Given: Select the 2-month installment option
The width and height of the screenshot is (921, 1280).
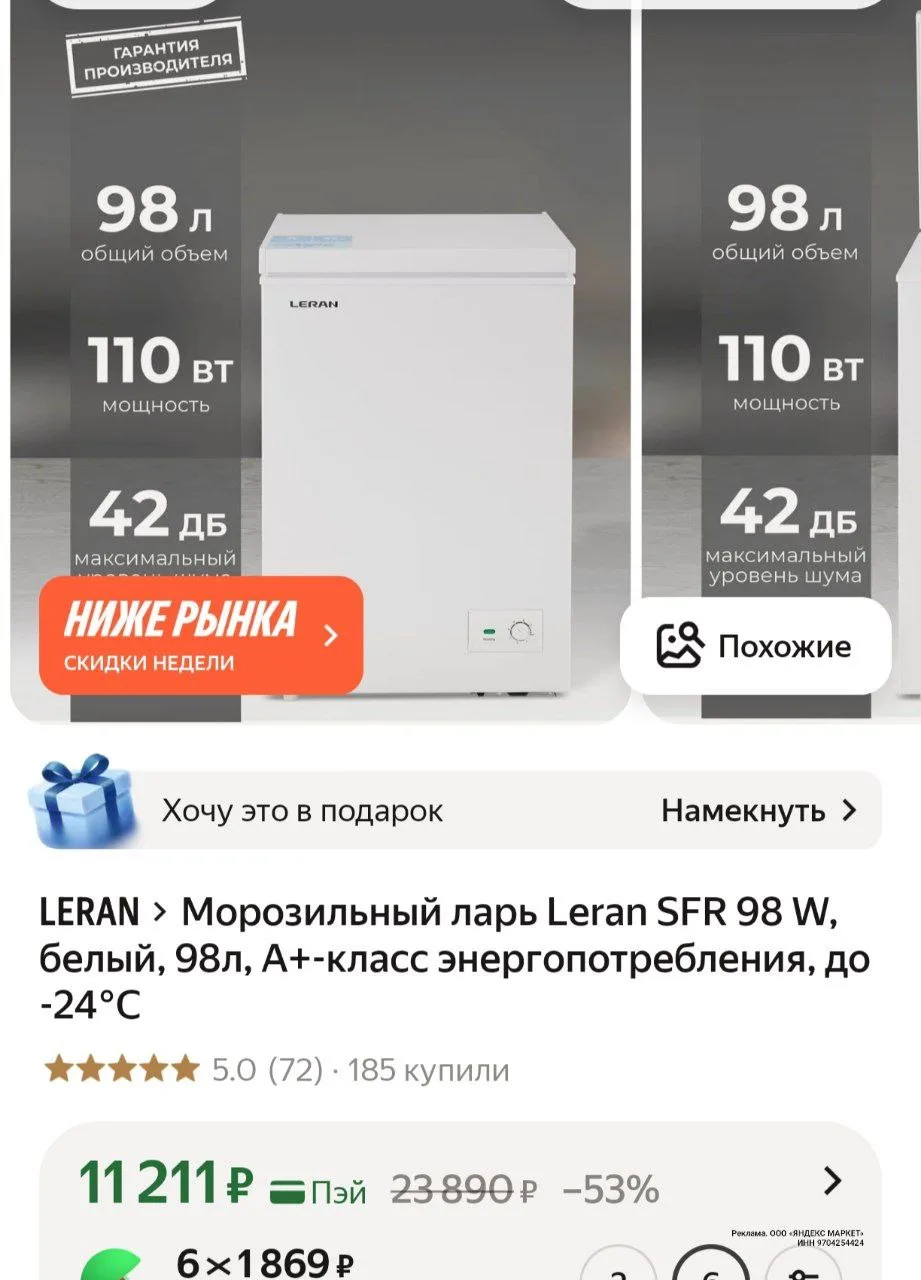Looking at the screenshot, I should pyautogui.click(x=618, y=1270).
